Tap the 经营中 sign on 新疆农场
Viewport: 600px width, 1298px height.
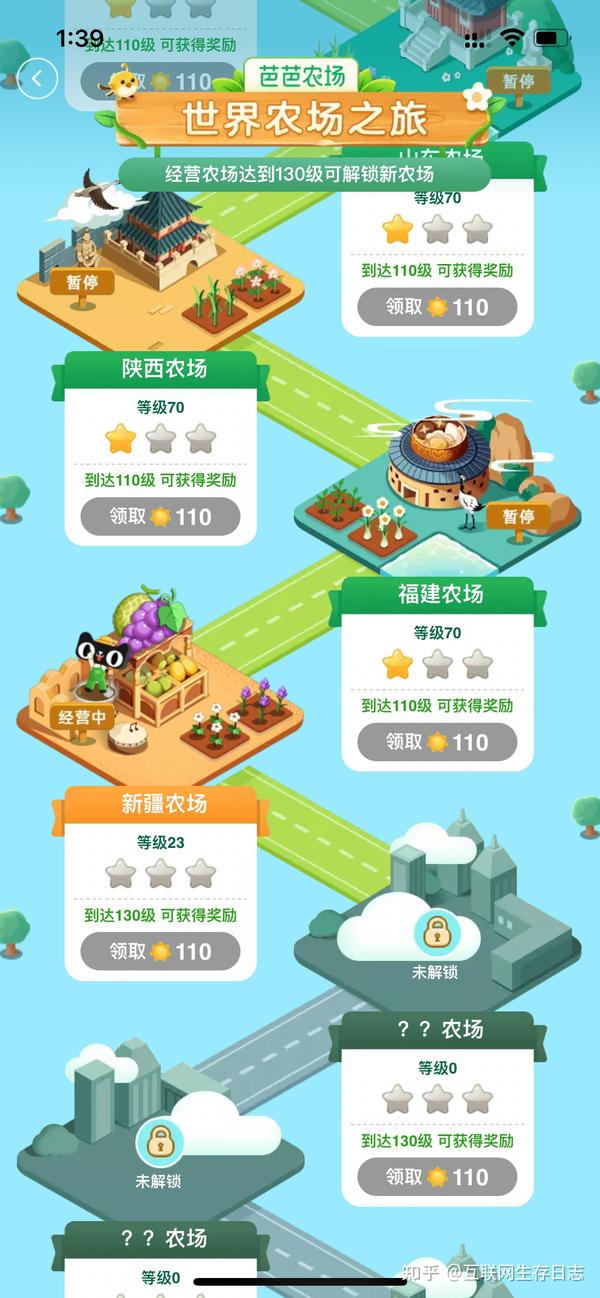81,717
